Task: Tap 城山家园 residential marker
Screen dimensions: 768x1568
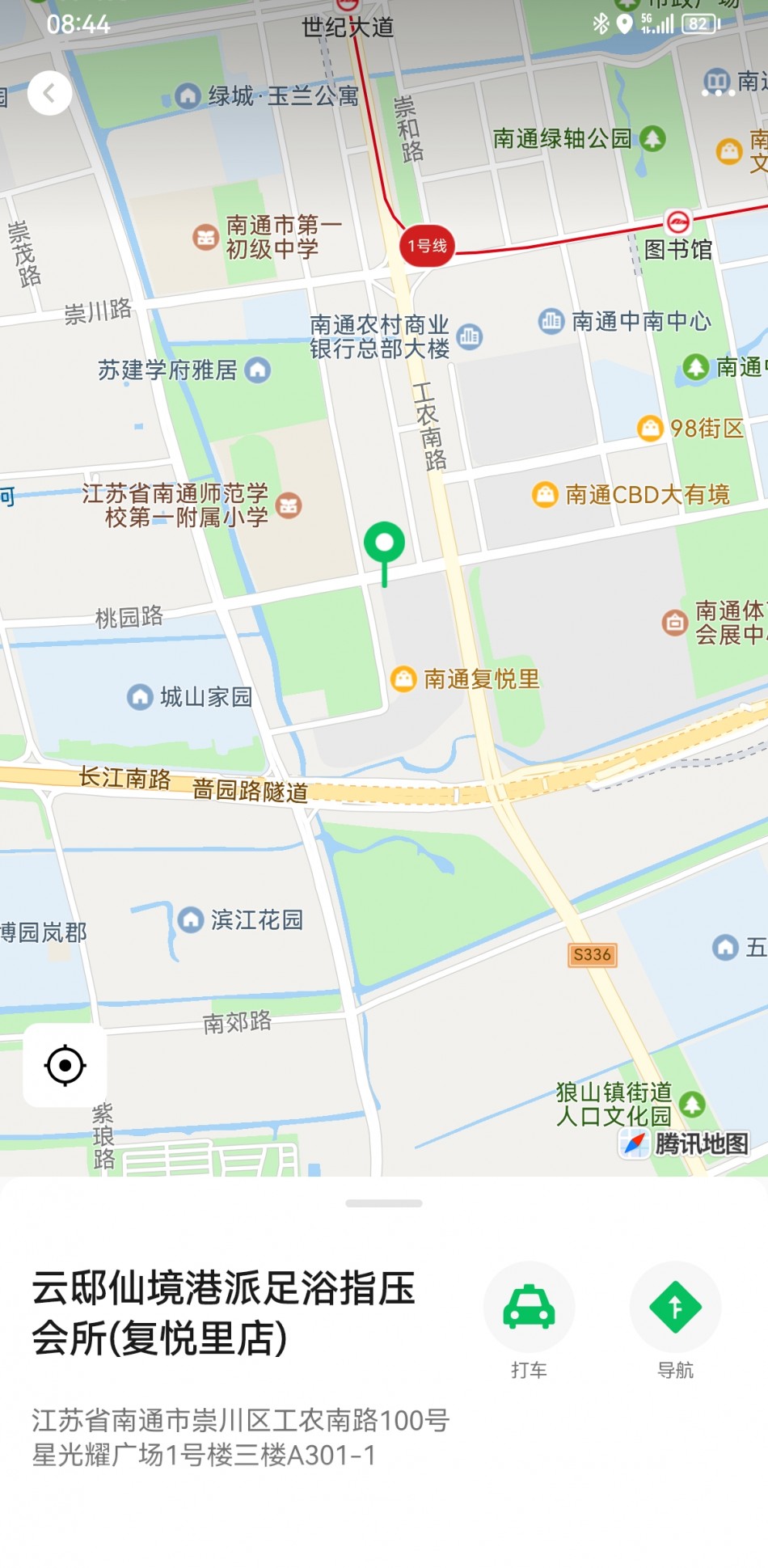Action: click(140, 696)
